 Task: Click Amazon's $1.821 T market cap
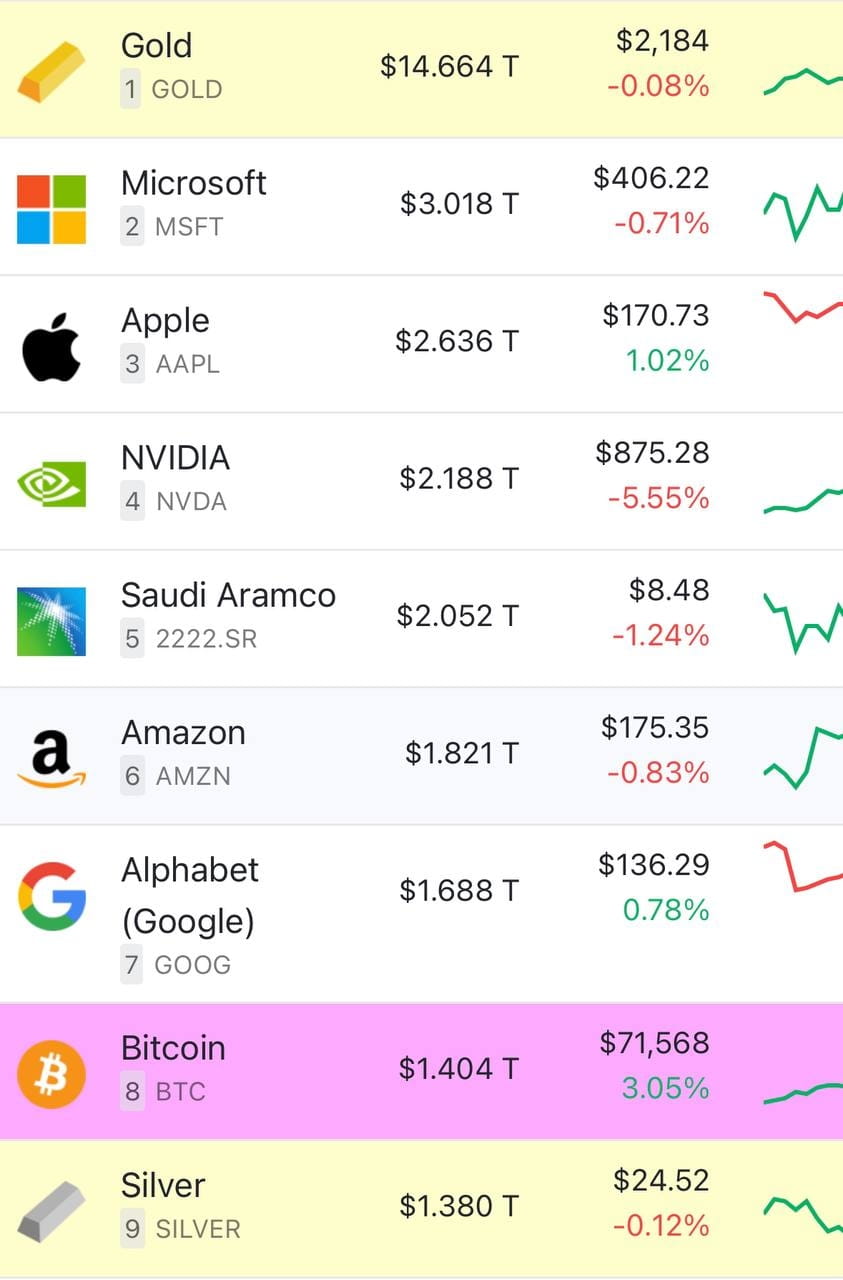coord(460,753)
